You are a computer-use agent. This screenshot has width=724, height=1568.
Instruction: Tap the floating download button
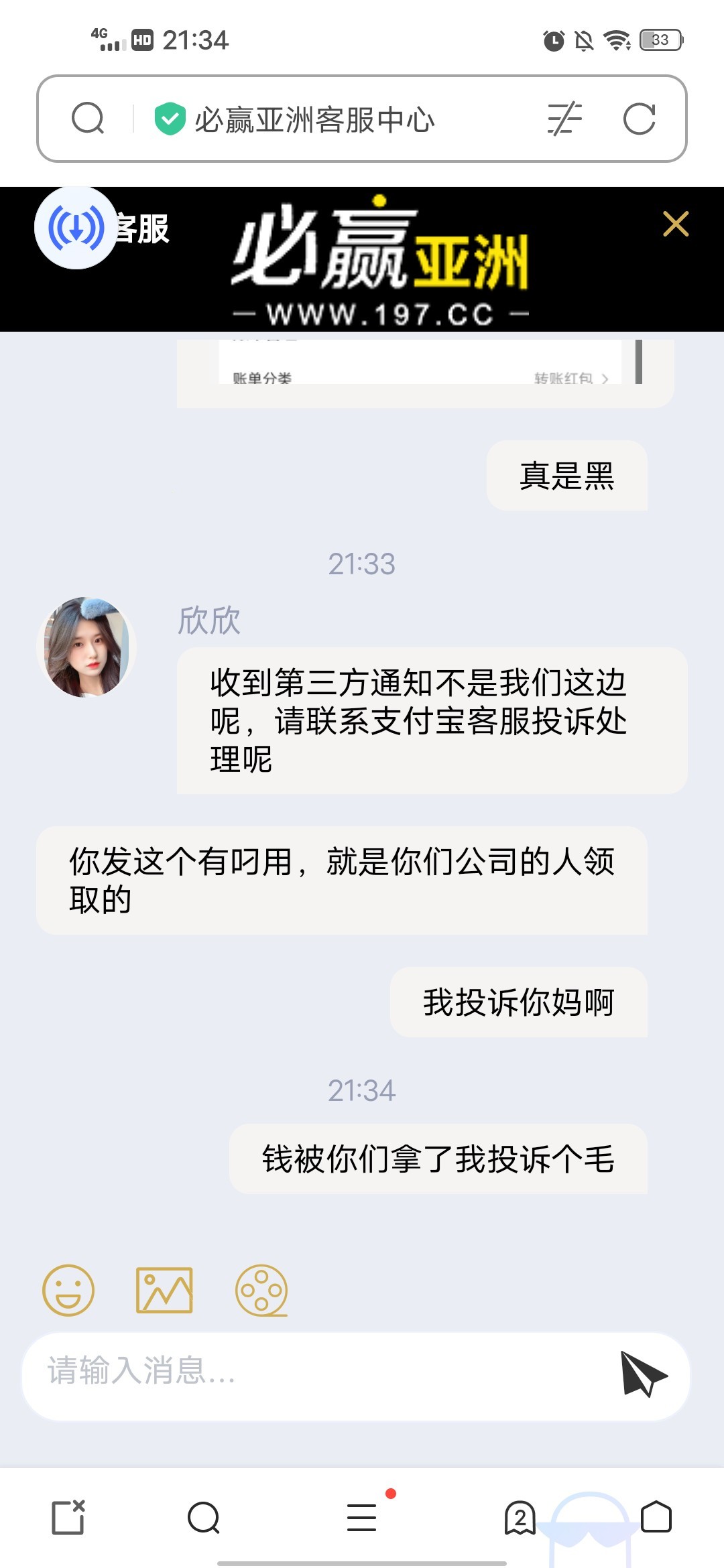[x=76, y=228]
